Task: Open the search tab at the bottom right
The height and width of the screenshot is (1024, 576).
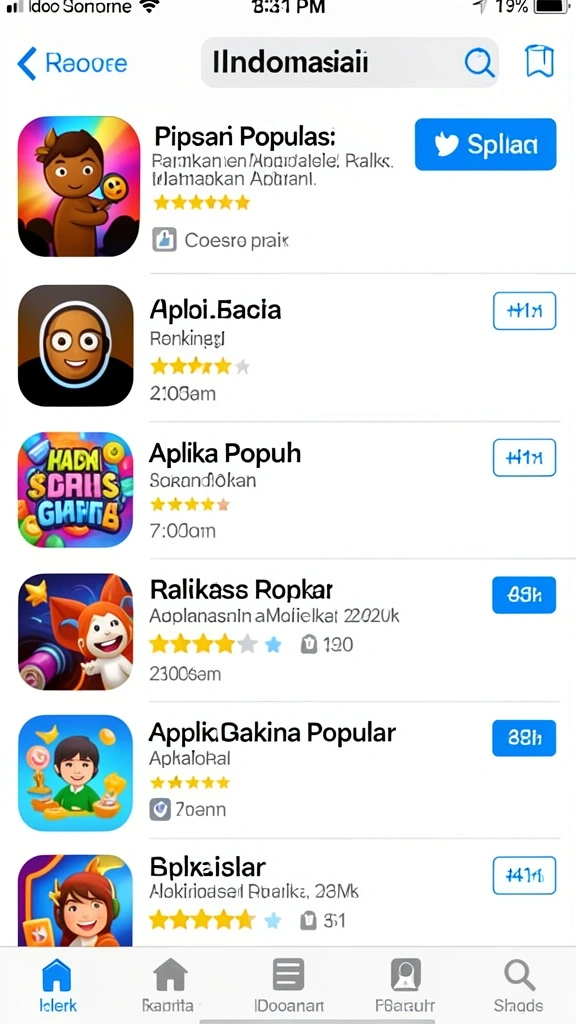Action: point(519,985)
